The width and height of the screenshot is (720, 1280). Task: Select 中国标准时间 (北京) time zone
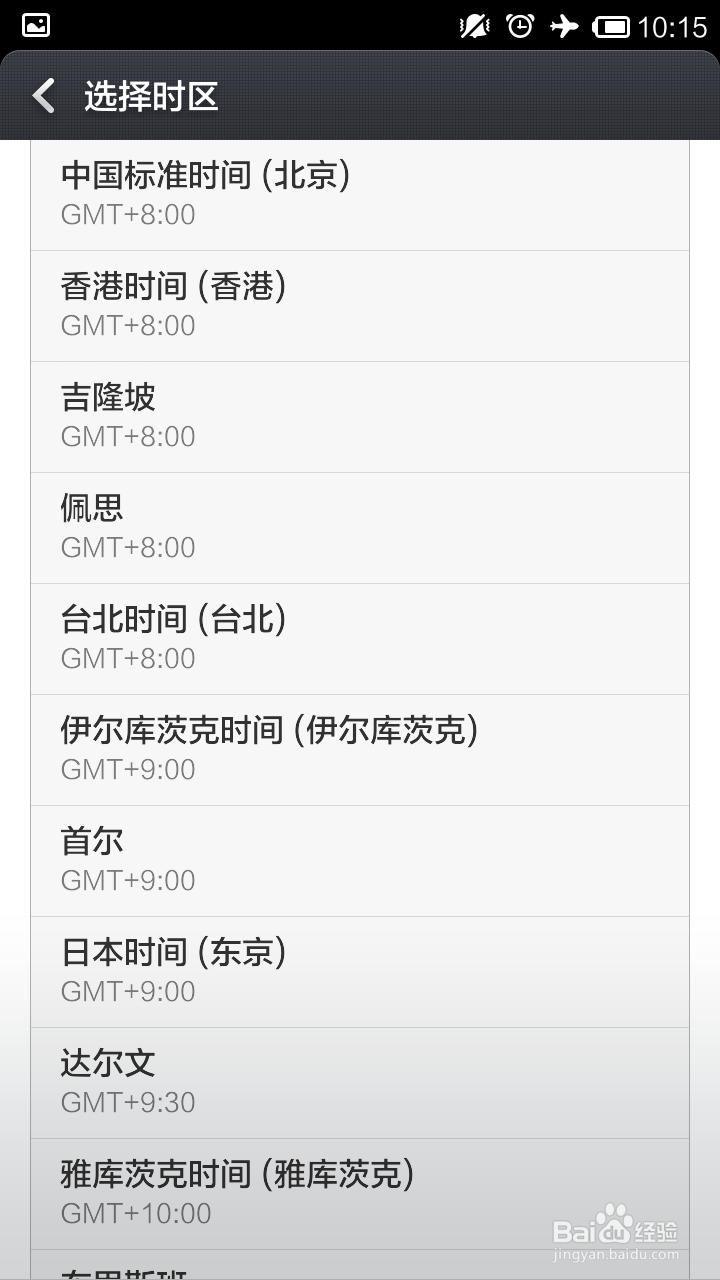tap(360, 194)
